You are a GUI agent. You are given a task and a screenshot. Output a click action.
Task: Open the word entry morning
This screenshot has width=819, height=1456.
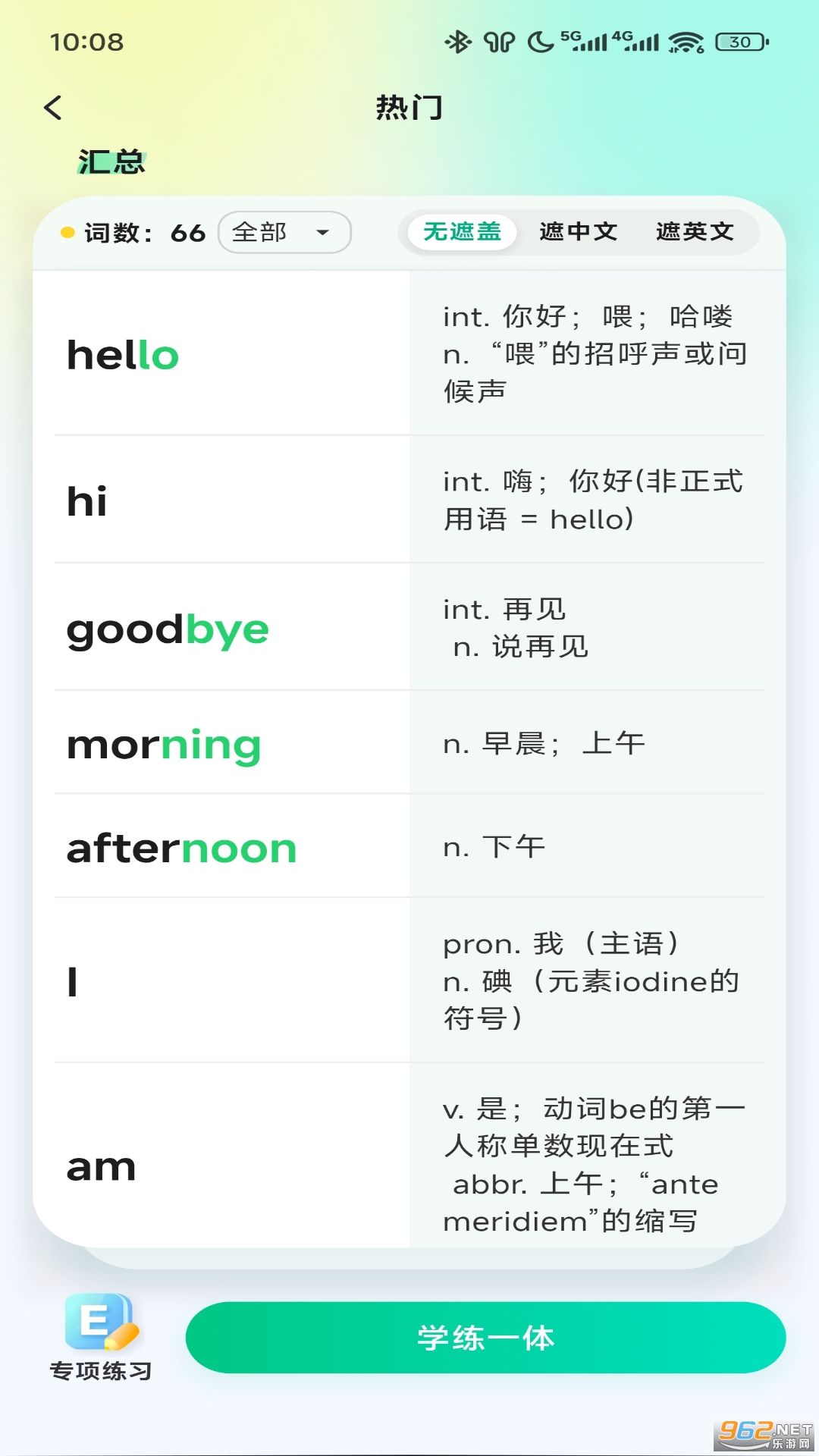pyautogui.click(x=164, y=745)
